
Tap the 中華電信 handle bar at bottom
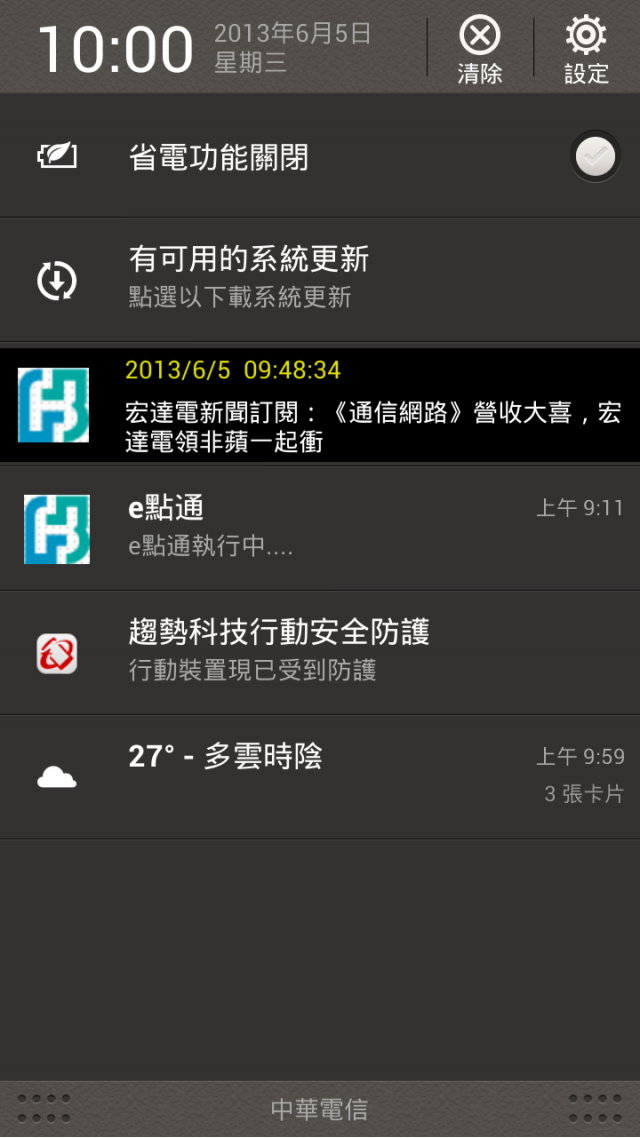(x=320, y=1109)
